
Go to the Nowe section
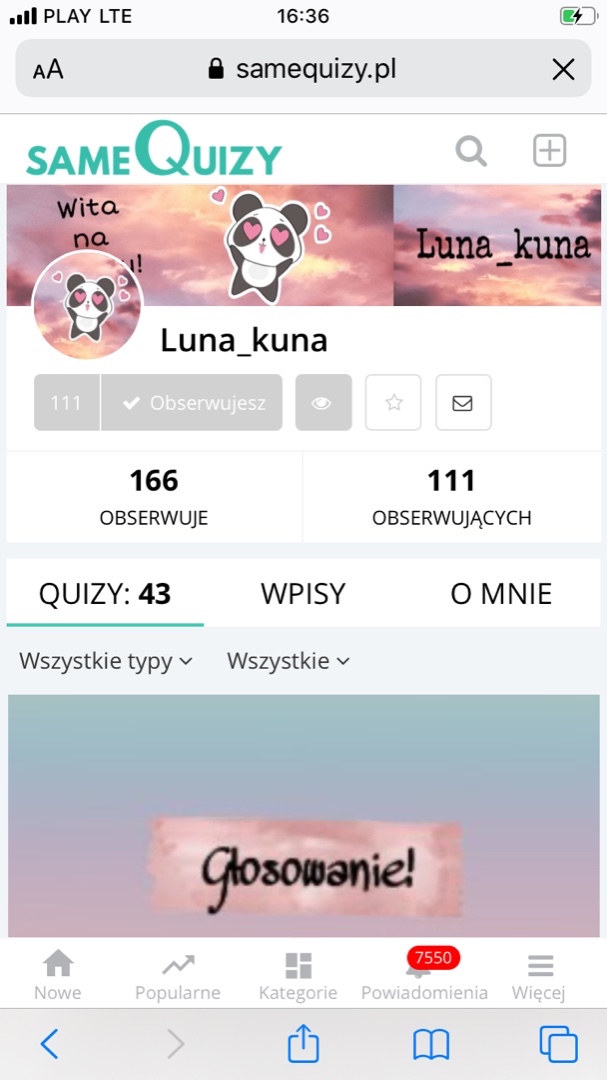pyautogui.click(x=58, y=975)
